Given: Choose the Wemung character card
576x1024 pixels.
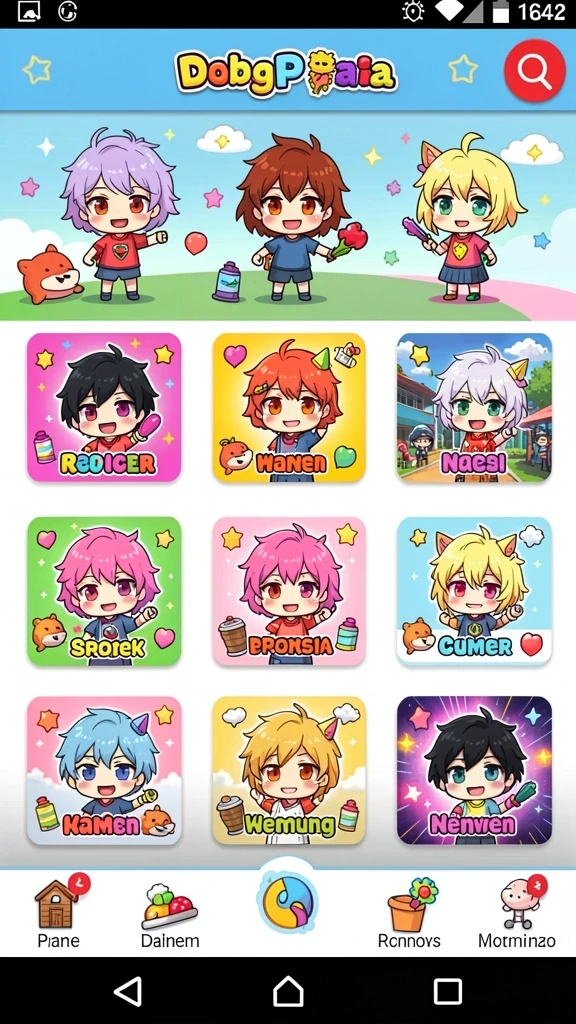Looking at the screenshot, I should (x=289, y=770).
